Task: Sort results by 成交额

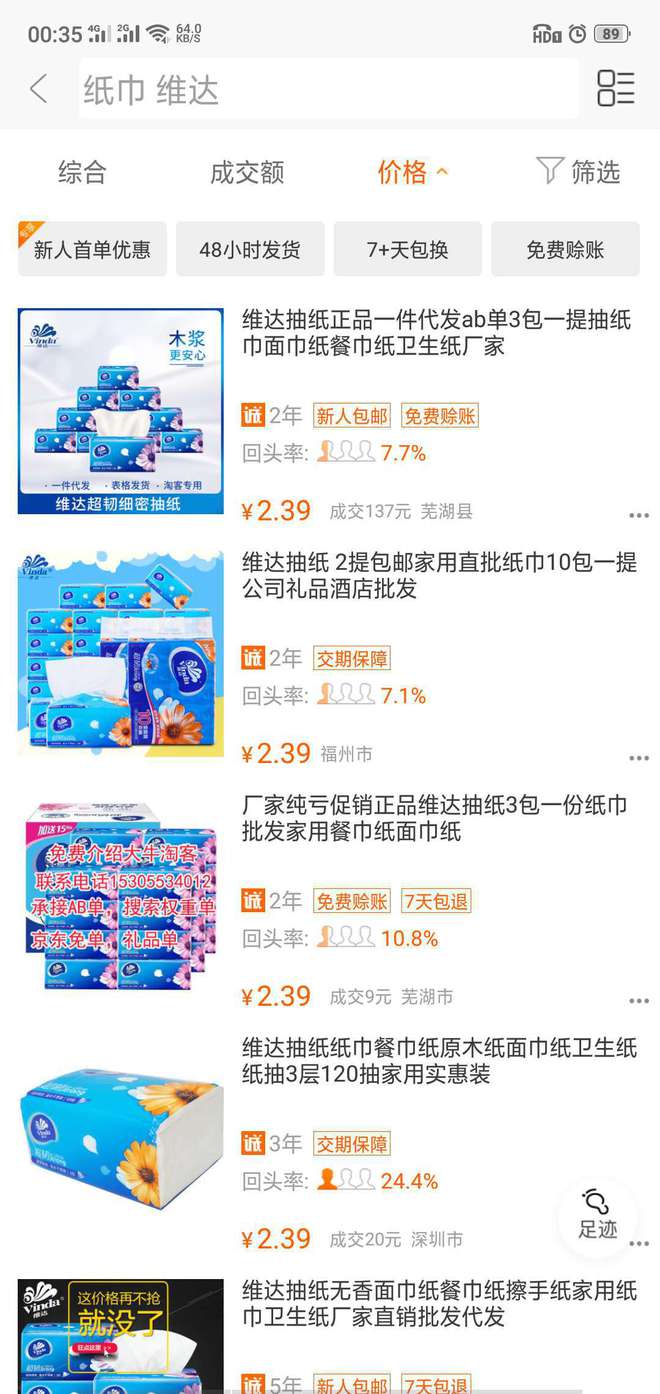Action: (246, 172)
